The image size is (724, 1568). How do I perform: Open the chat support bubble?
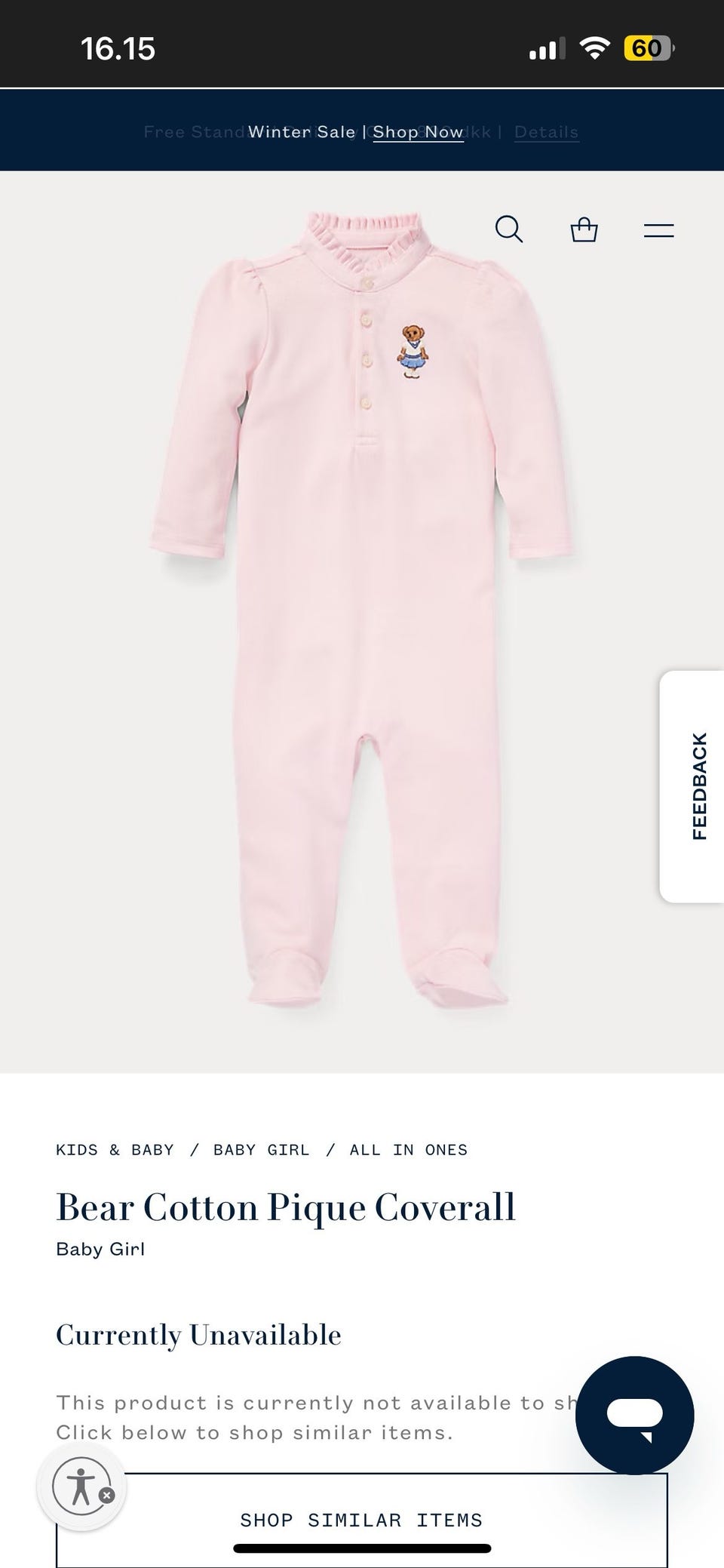coord(634,1415)
